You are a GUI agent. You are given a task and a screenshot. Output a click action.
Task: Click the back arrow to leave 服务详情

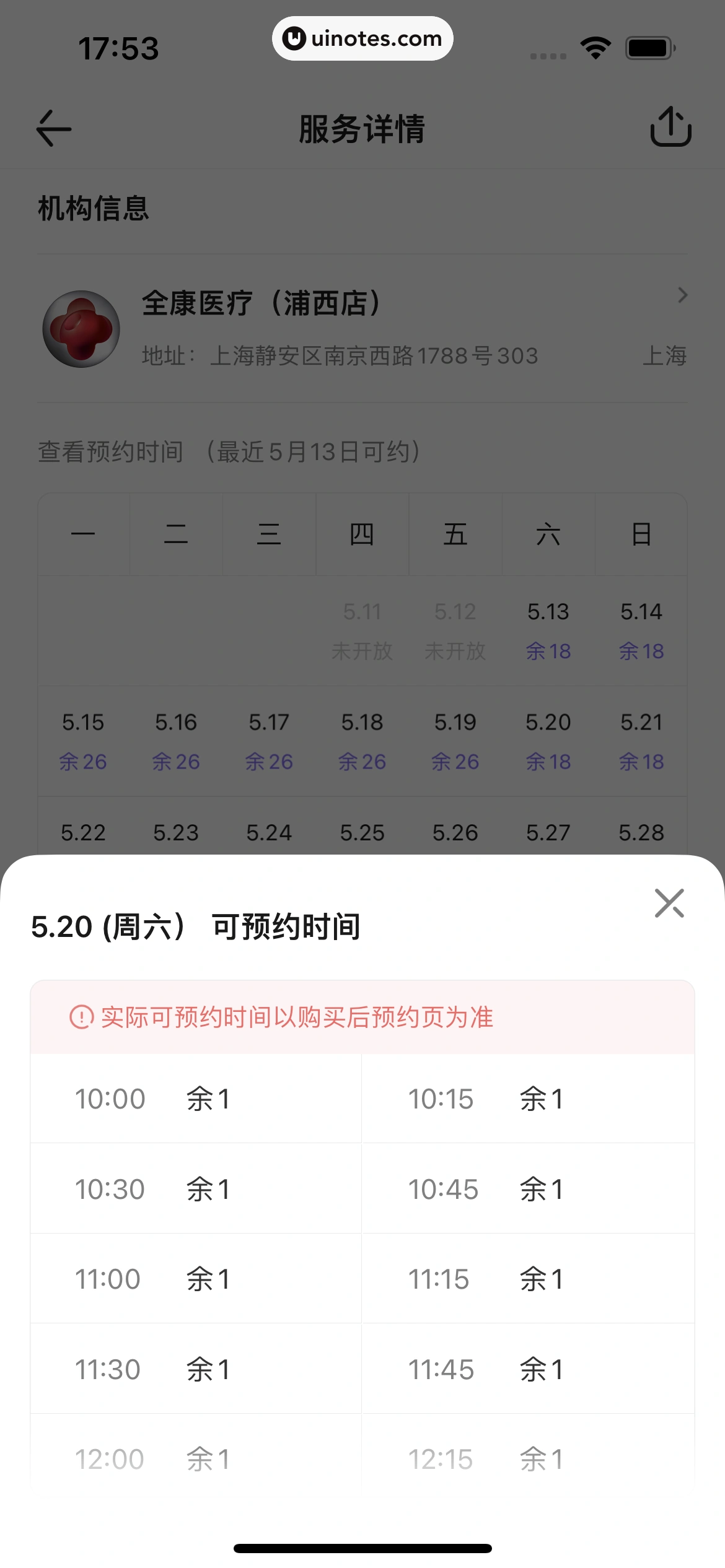53,128
